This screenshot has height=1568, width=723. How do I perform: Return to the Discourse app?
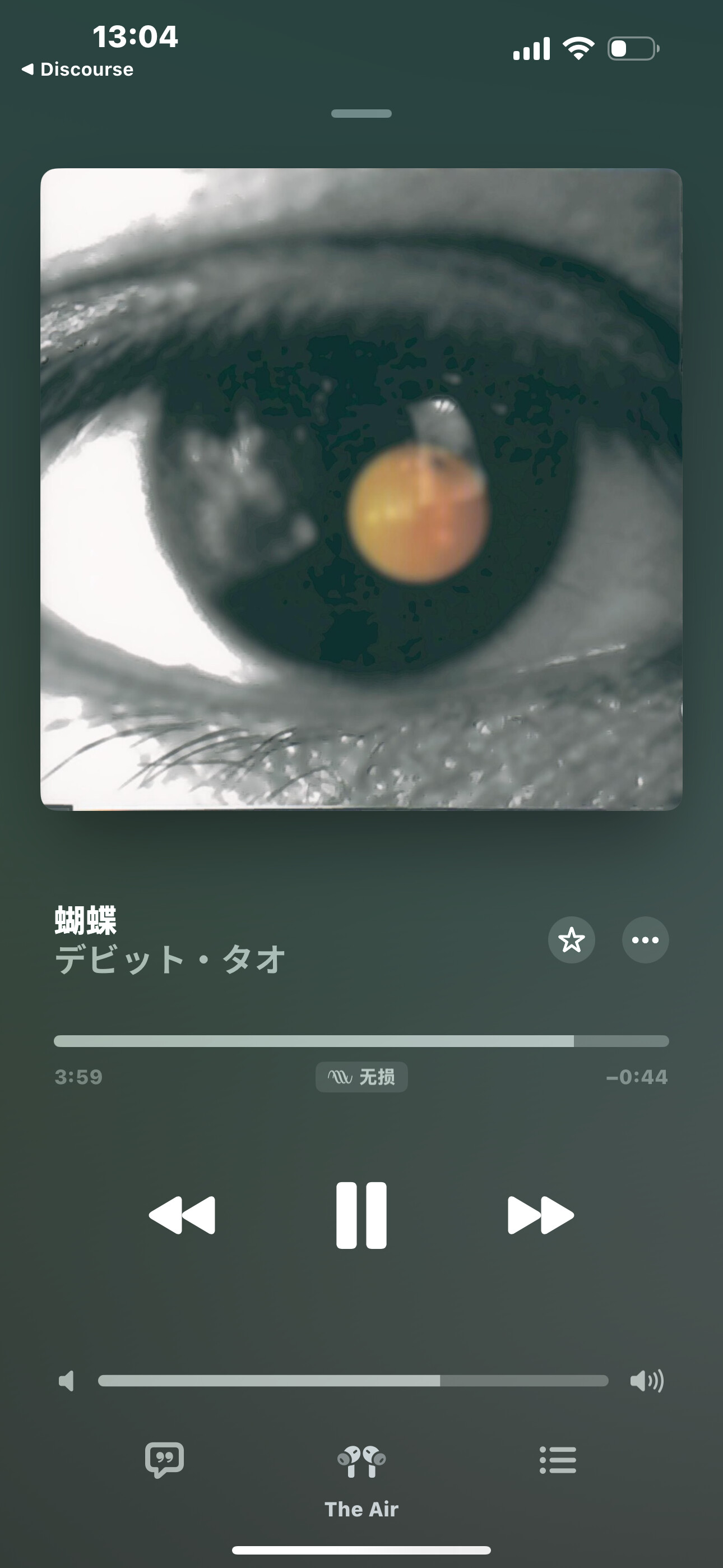[77, 70]
